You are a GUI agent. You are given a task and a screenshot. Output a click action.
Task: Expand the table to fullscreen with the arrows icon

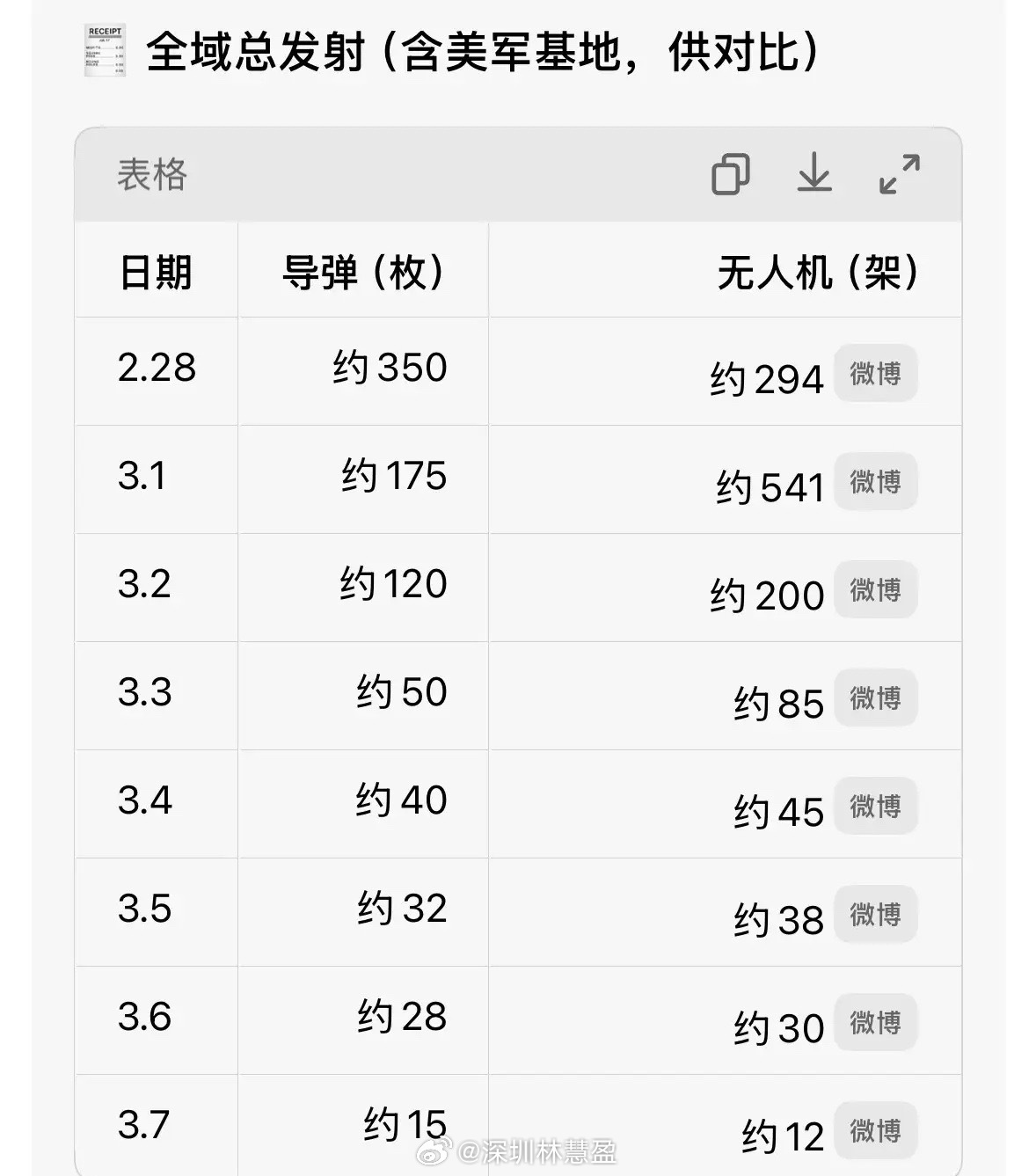pyautogui.click(x=899, y=173)
